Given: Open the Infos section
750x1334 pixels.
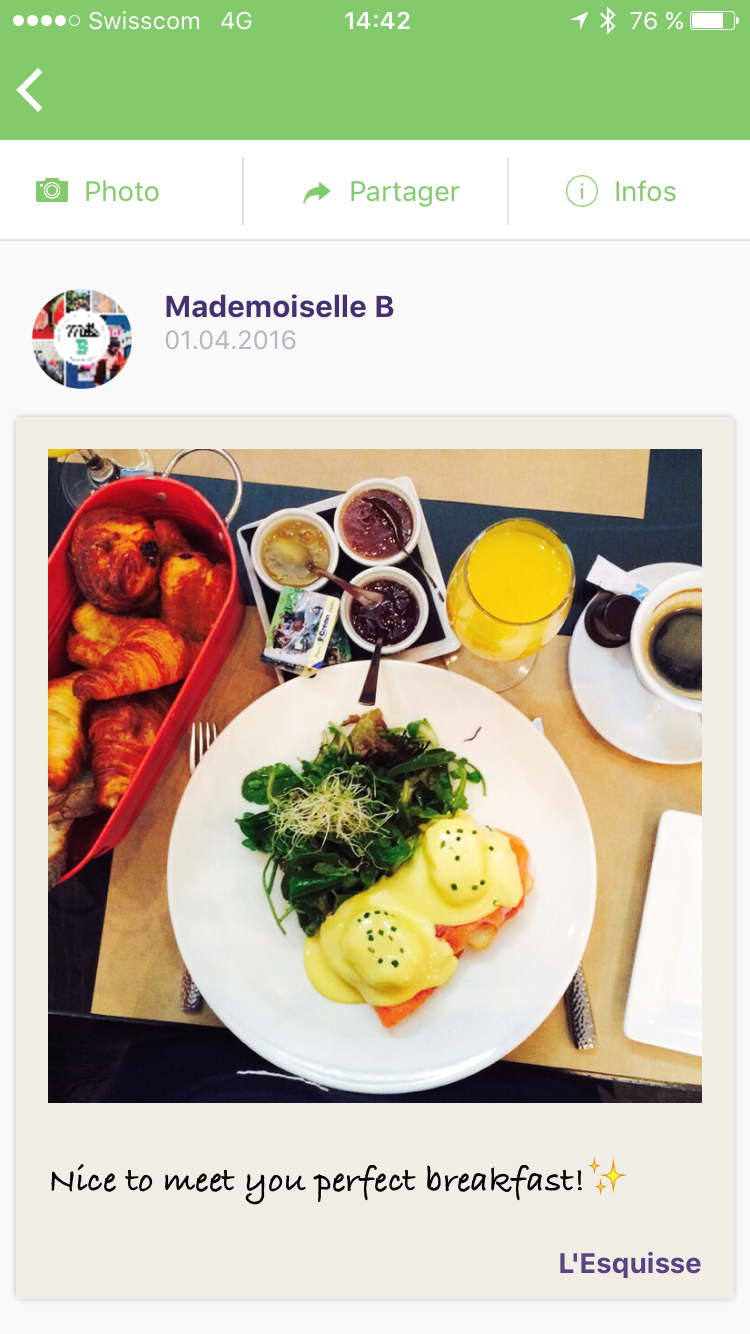Looking at the screenshot, I should [621, 191].
